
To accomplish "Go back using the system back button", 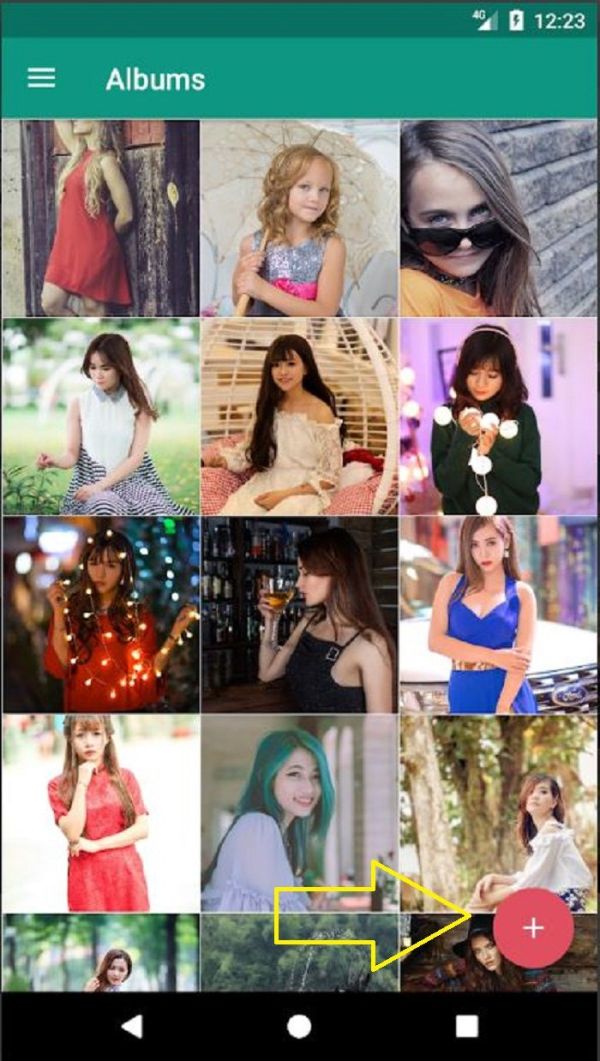I will (x=131, y=1026).
